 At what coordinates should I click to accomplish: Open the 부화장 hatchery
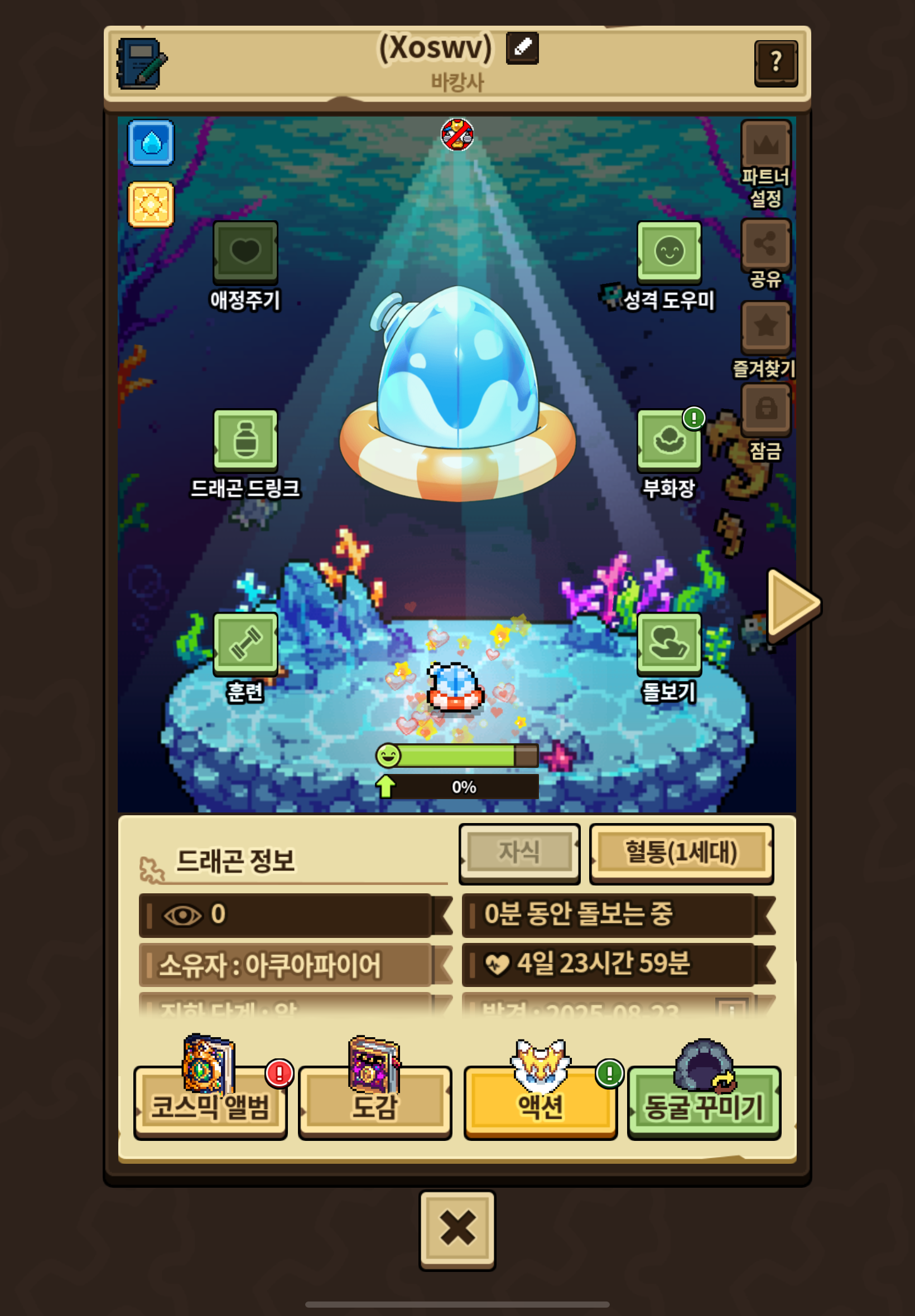(x=669, y=440)
